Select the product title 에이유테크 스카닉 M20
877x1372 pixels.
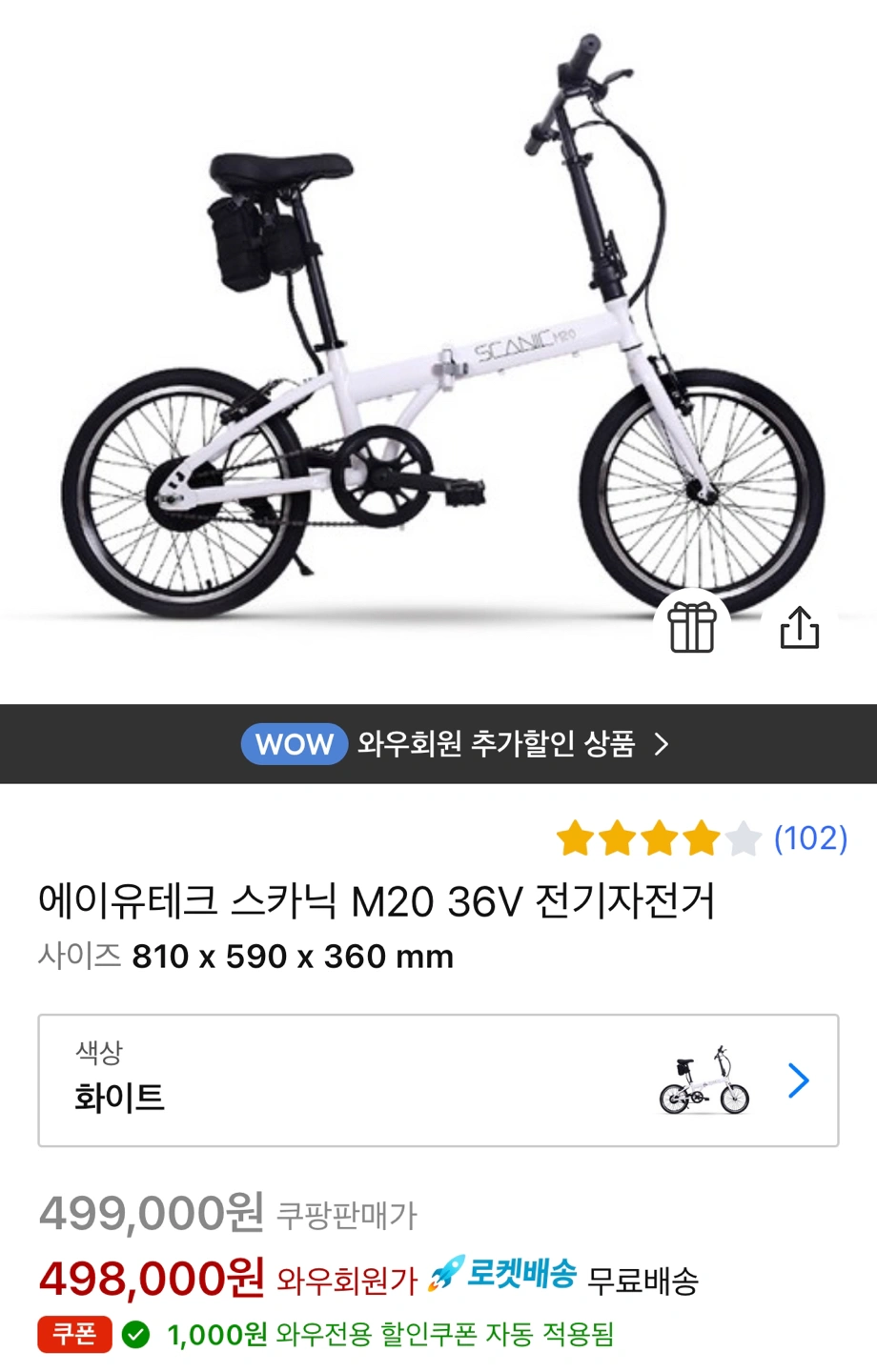381,901
